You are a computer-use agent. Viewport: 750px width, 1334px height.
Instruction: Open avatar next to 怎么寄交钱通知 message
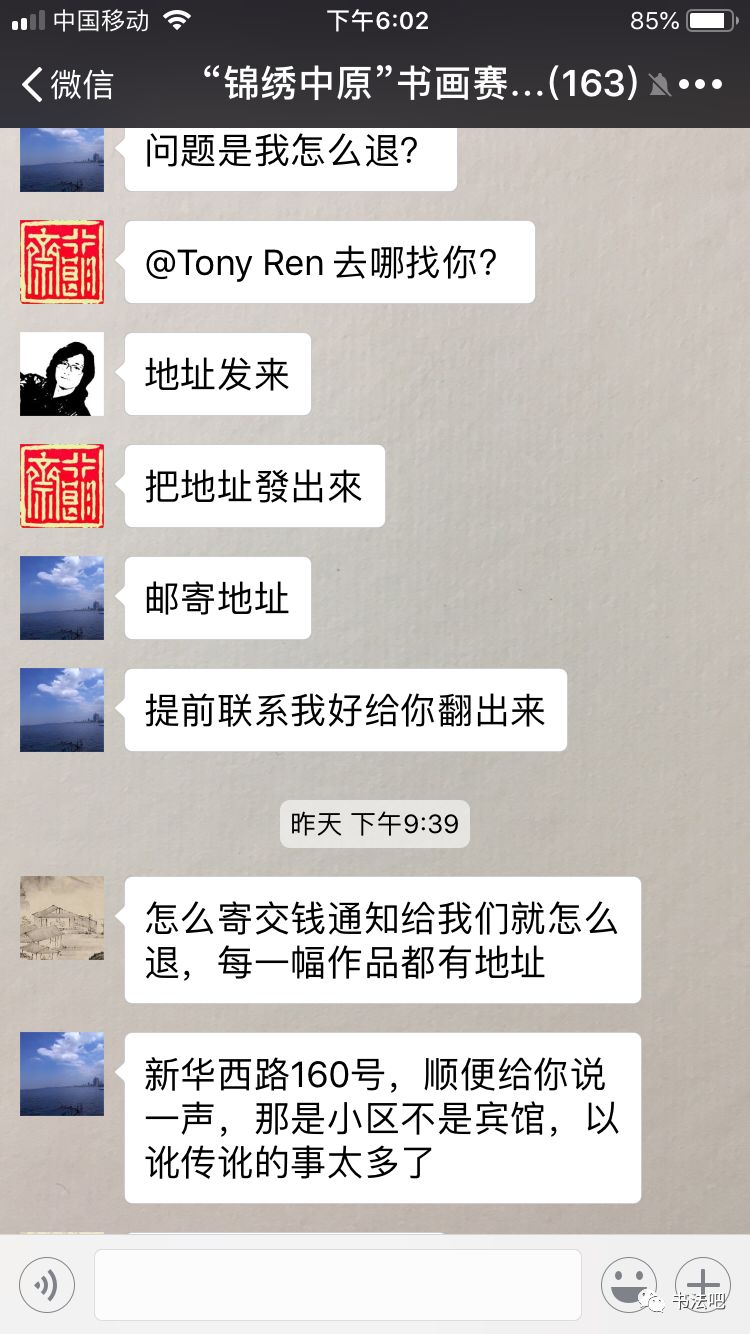(x=62, y=918)
